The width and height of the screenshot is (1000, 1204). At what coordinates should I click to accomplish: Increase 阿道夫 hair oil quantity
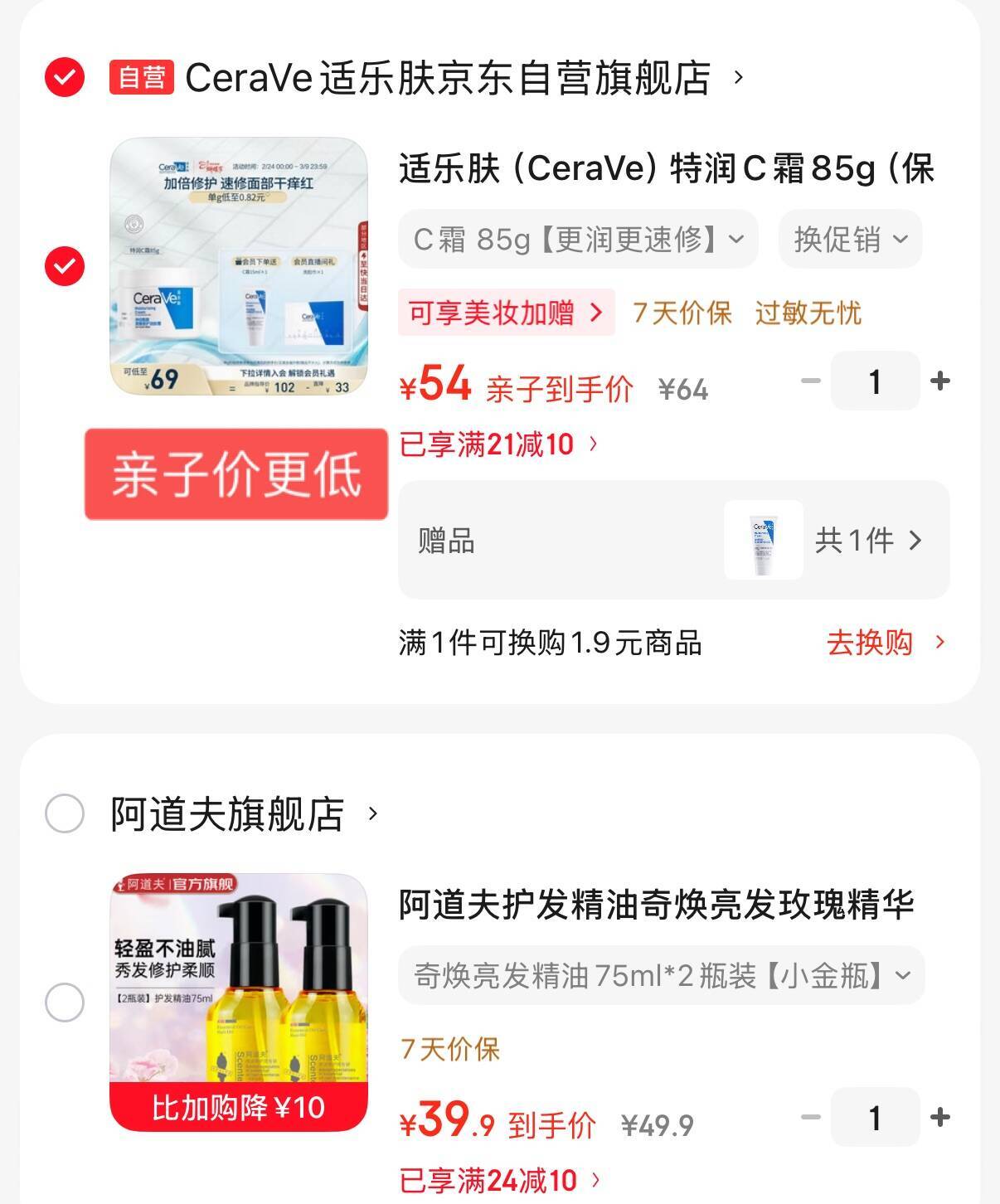pos(940,1118)
